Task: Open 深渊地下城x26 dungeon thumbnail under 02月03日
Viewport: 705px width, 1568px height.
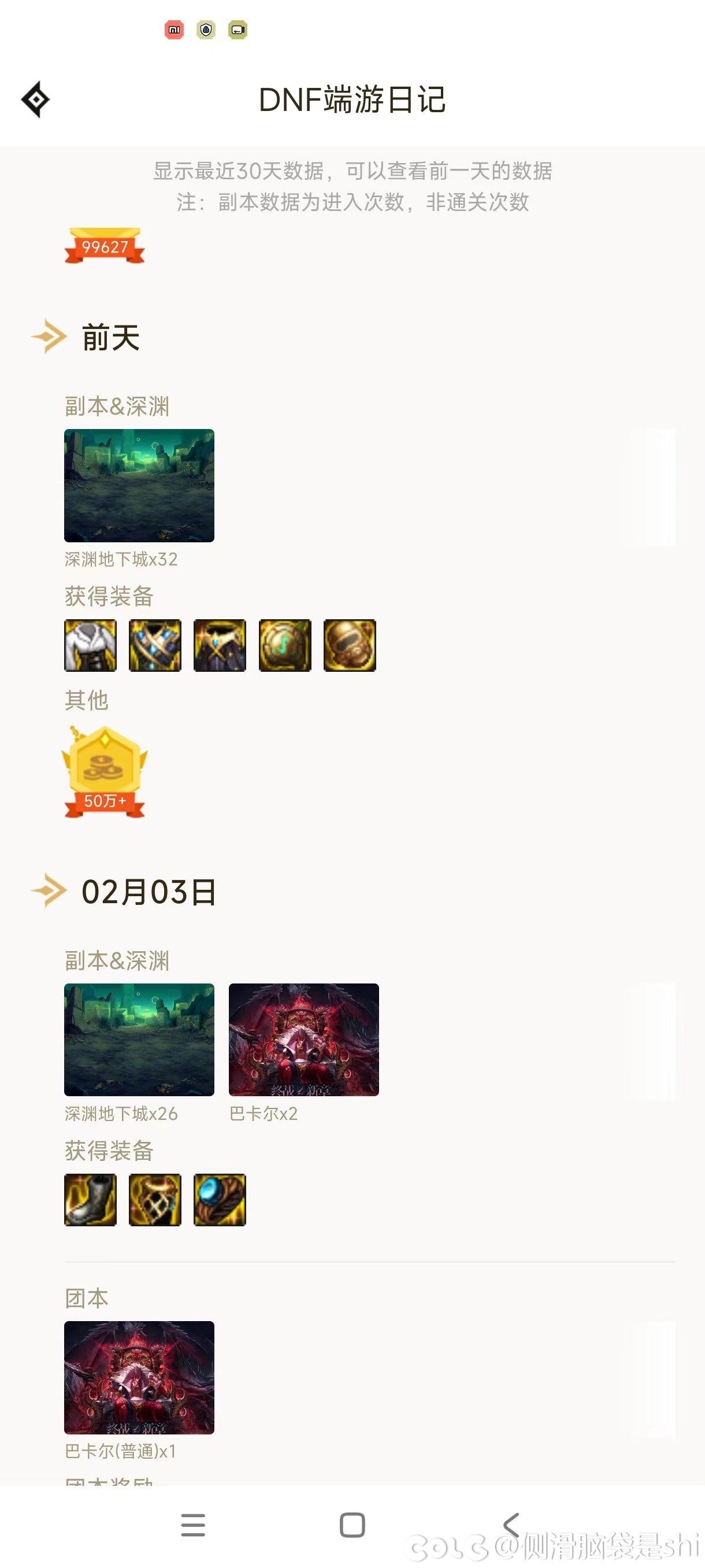Action: [x=139, y=1040]
